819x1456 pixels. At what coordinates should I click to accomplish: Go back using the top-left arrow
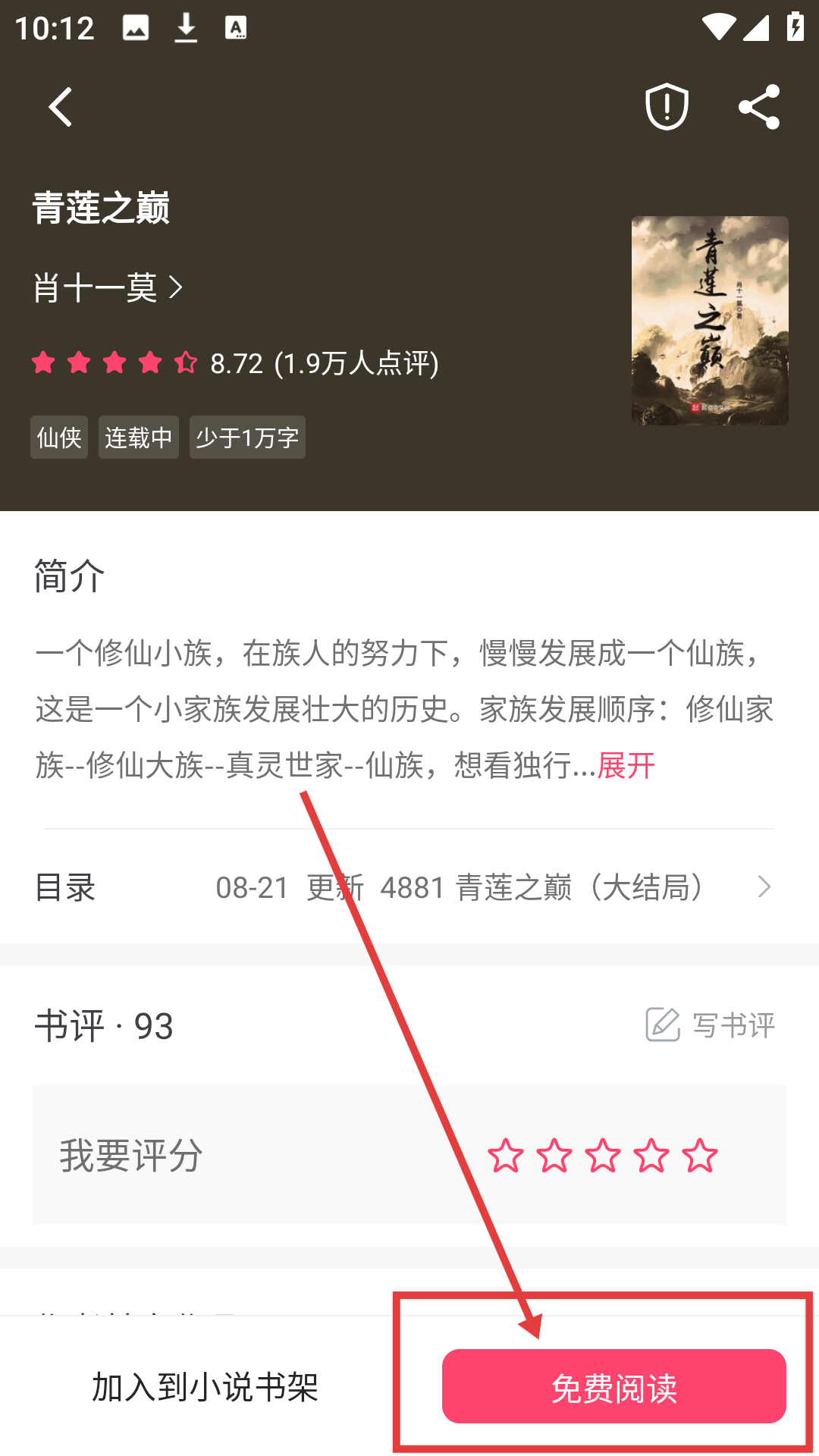60,107
